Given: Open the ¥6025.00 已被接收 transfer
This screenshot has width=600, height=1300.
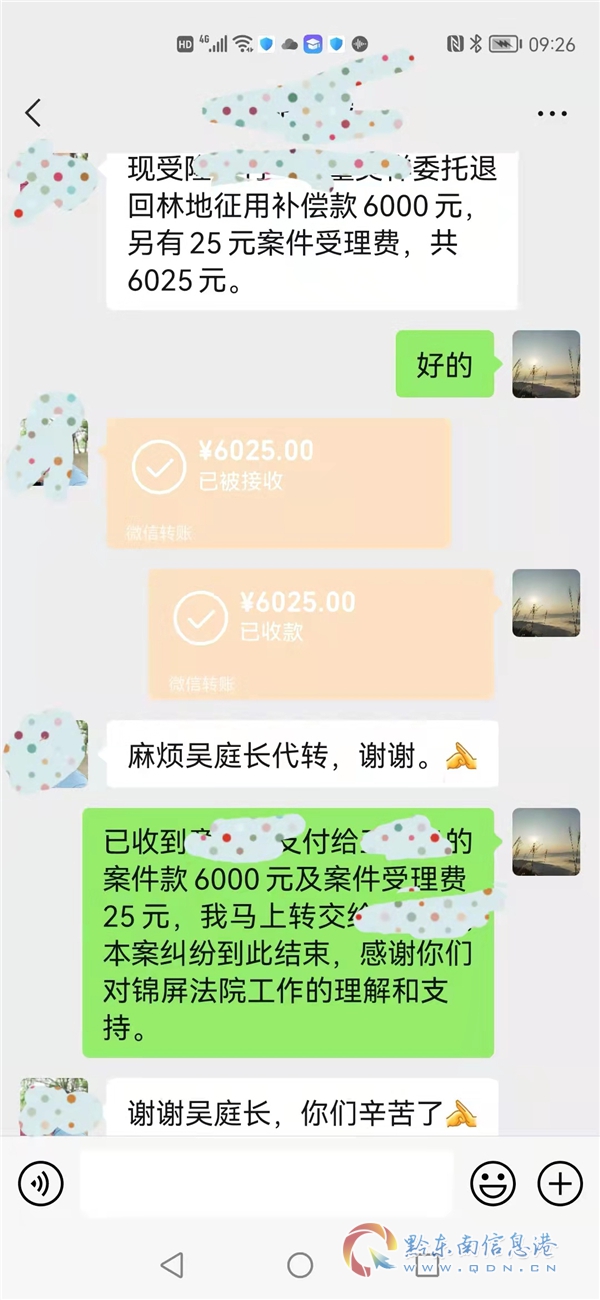Looking at the screenshot, I should pos(278,483).
